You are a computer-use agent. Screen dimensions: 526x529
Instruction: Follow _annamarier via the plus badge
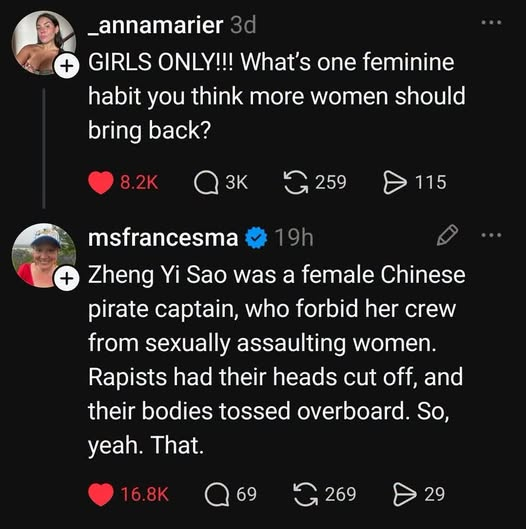(67, 66)
